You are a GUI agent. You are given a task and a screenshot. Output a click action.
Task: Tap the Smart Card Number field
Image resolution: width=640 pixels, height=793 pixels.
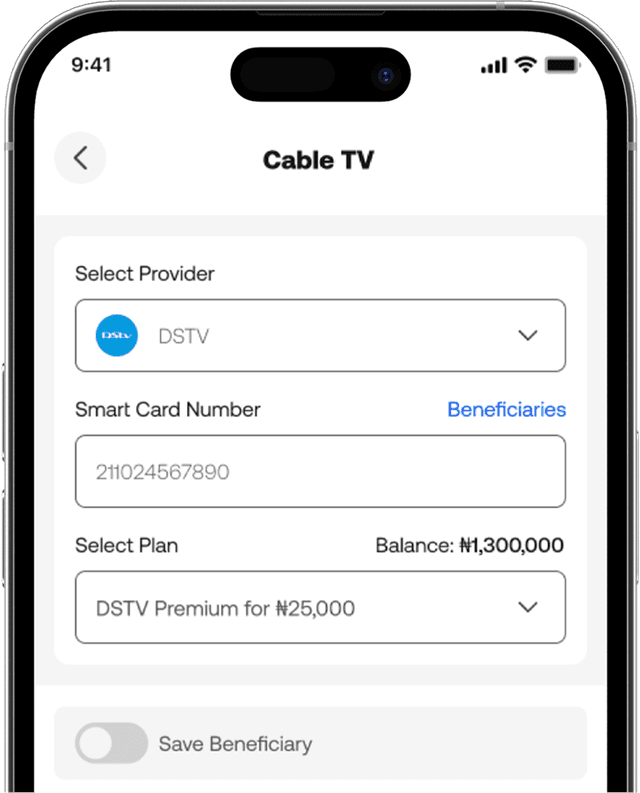[320, 471]
